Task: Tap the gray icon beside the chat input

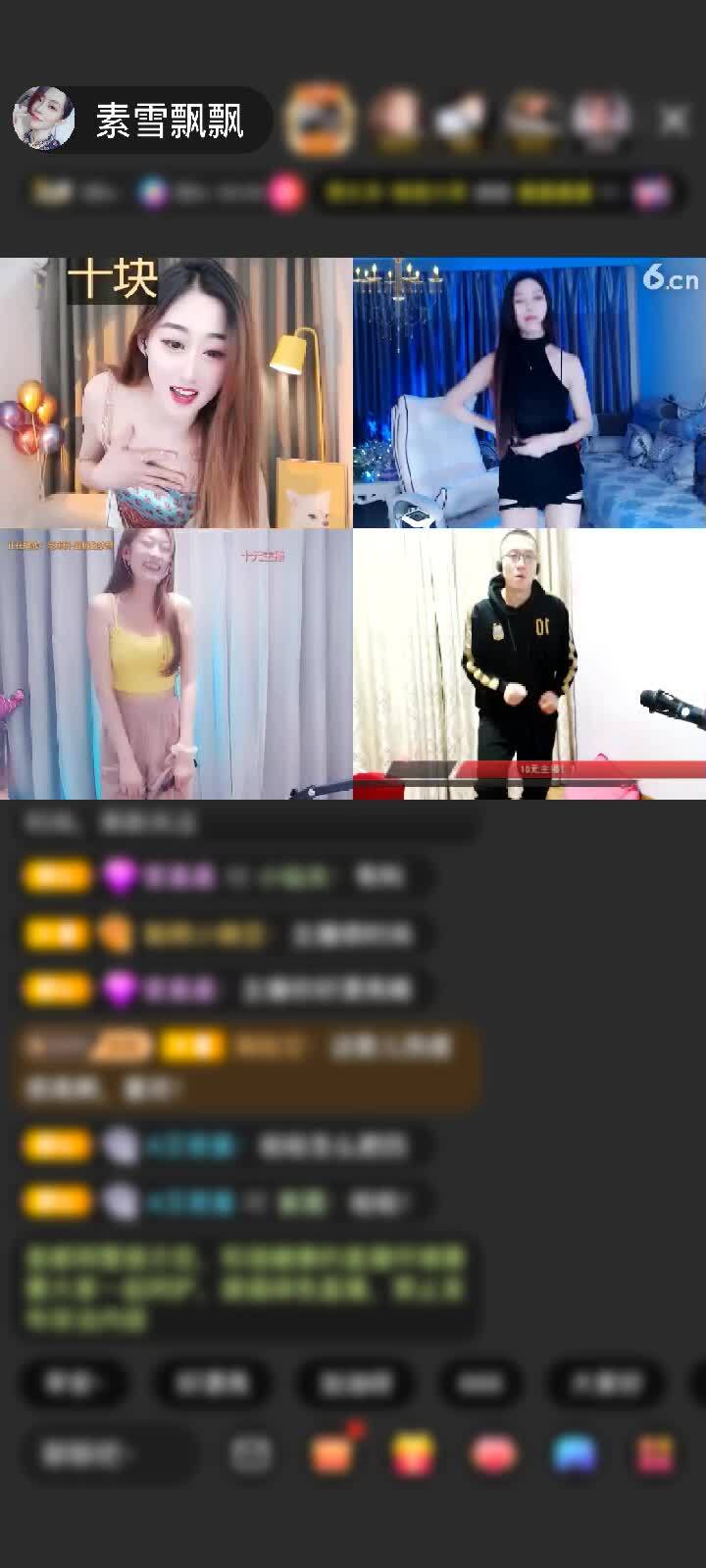Action: coord(251,1454)
